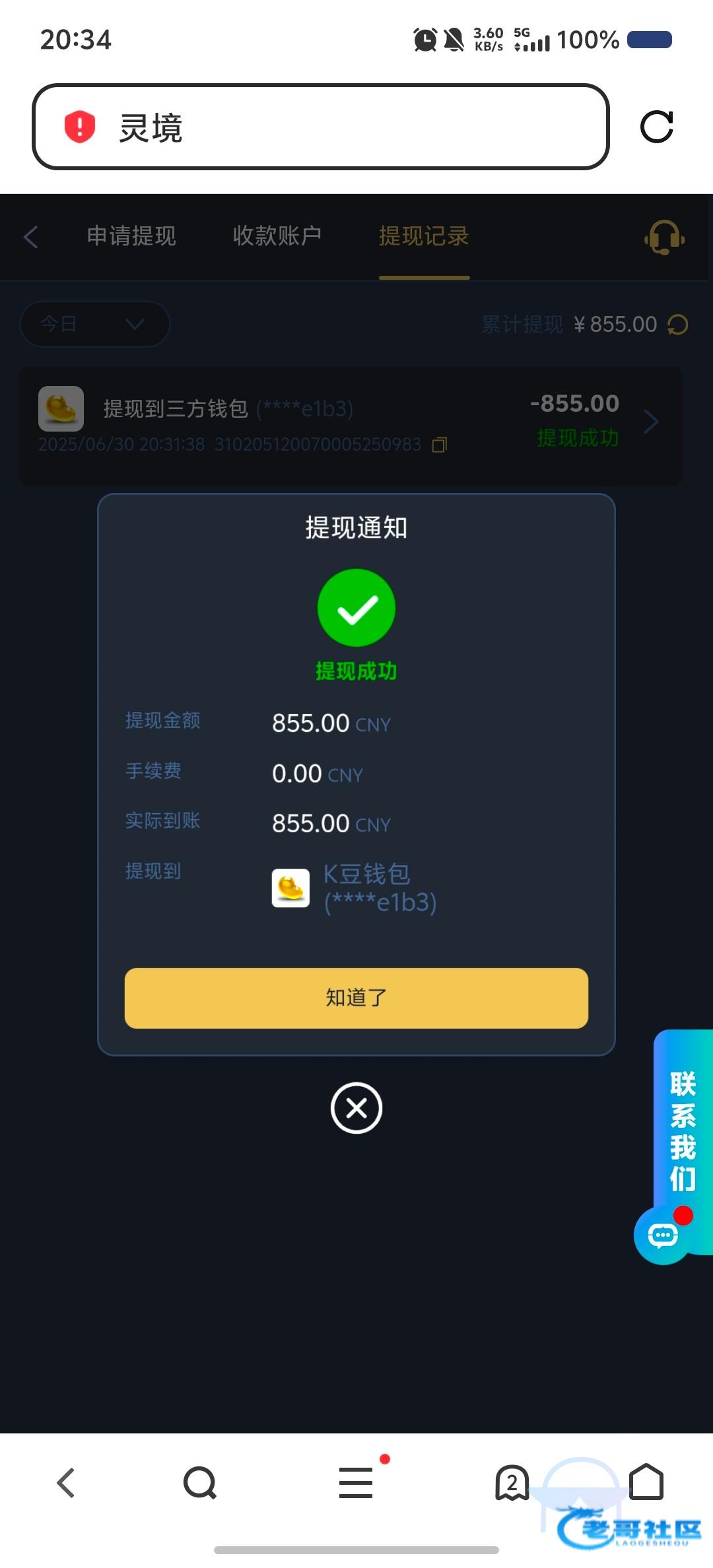Reload the page in the browser
This screenshot has width=713, height=1568.
(657, 127)
